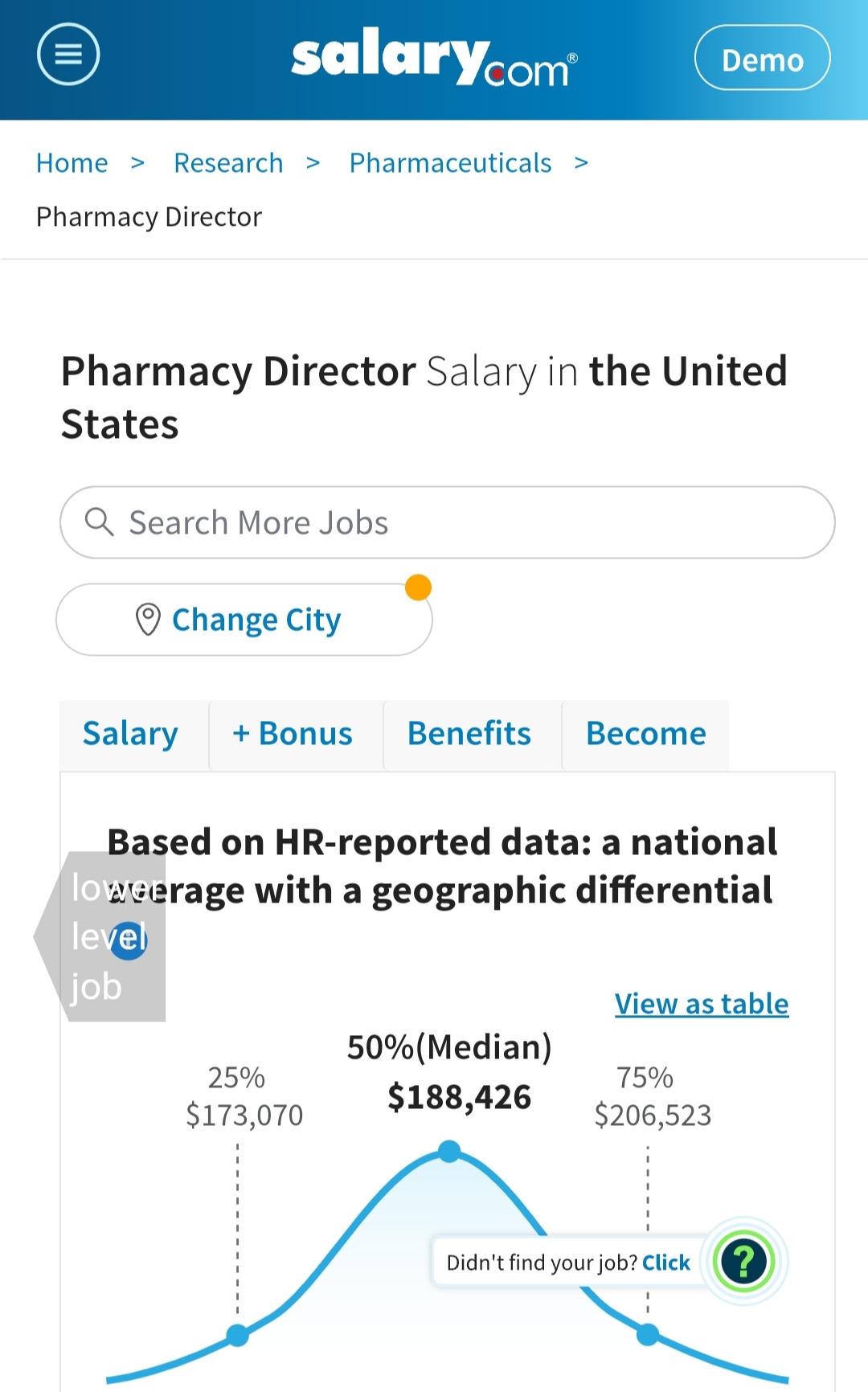Go to the Home breadcrumb
The image size is (868, 1392).
tap(72, 163)
